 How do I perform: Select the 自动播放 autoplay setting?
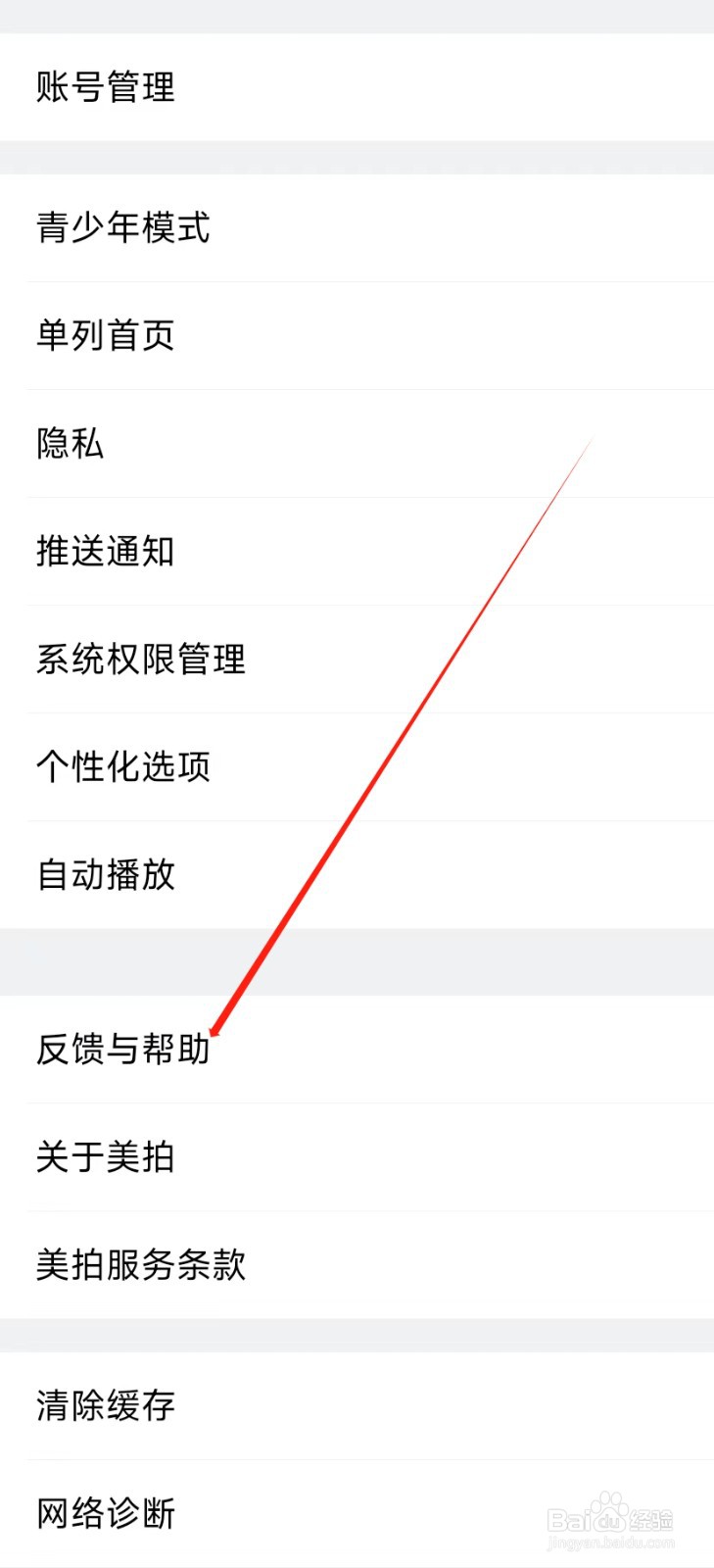(105, 875)
